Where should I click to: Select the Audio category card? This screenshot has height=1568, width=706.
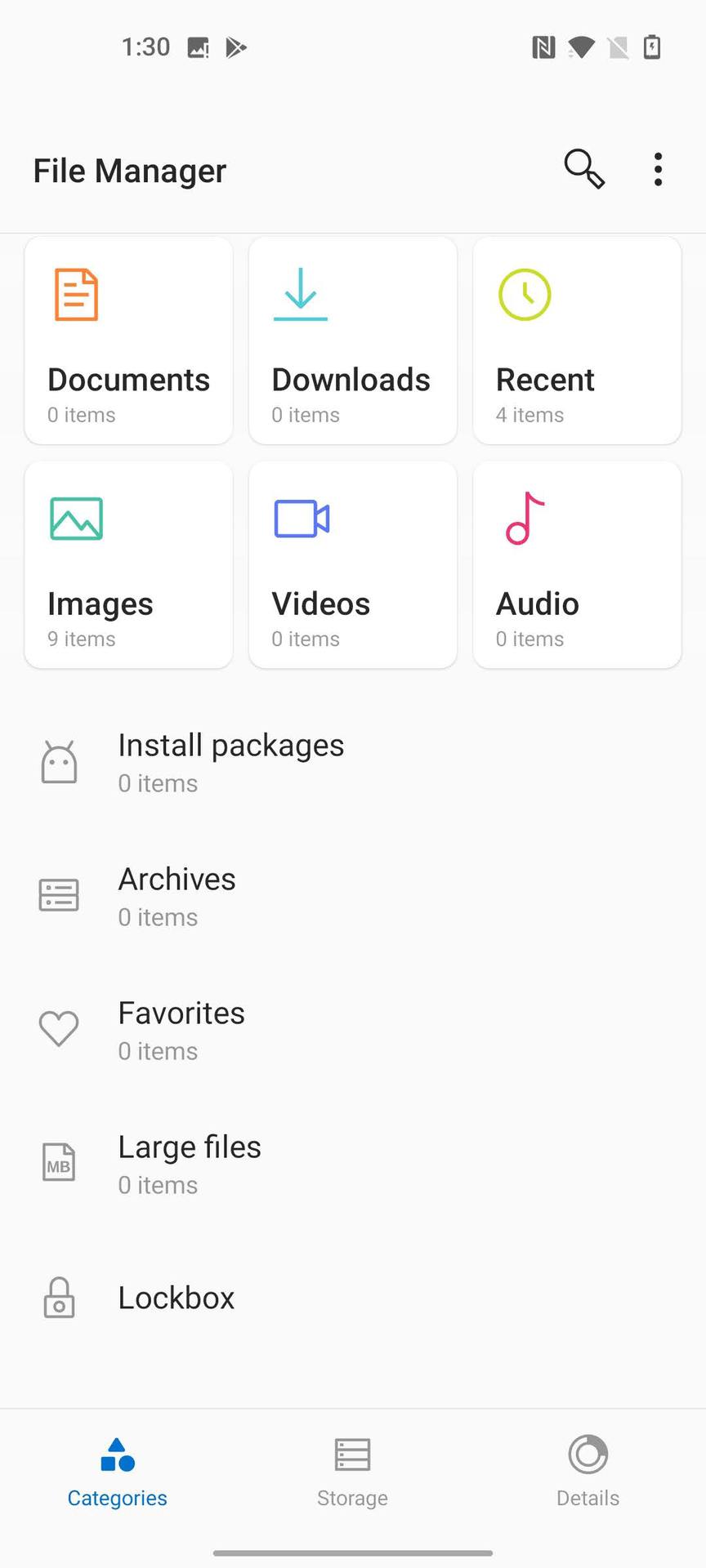[x=577, y=565]
